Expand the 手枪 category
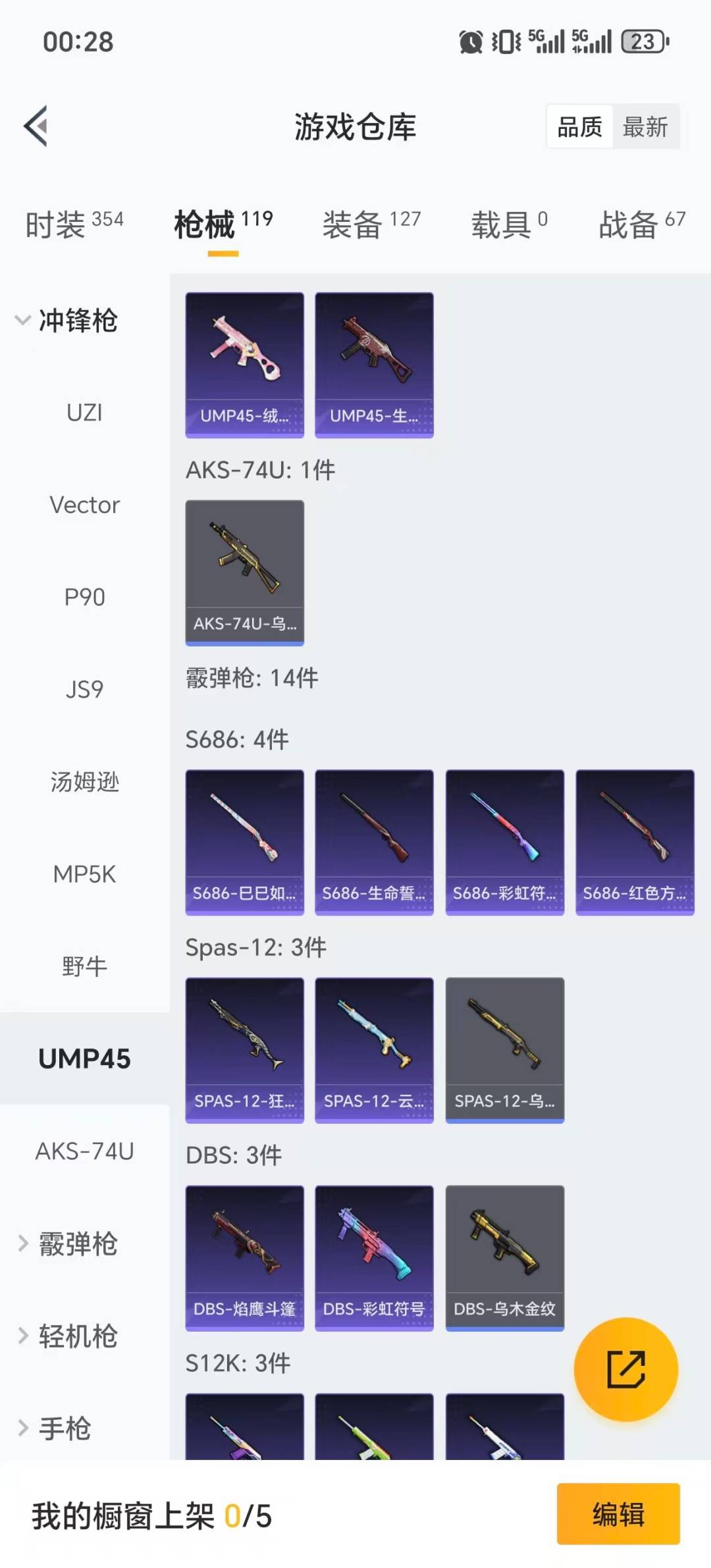Viewport: 711px width, 1568px height. [x=66, y=1428]
